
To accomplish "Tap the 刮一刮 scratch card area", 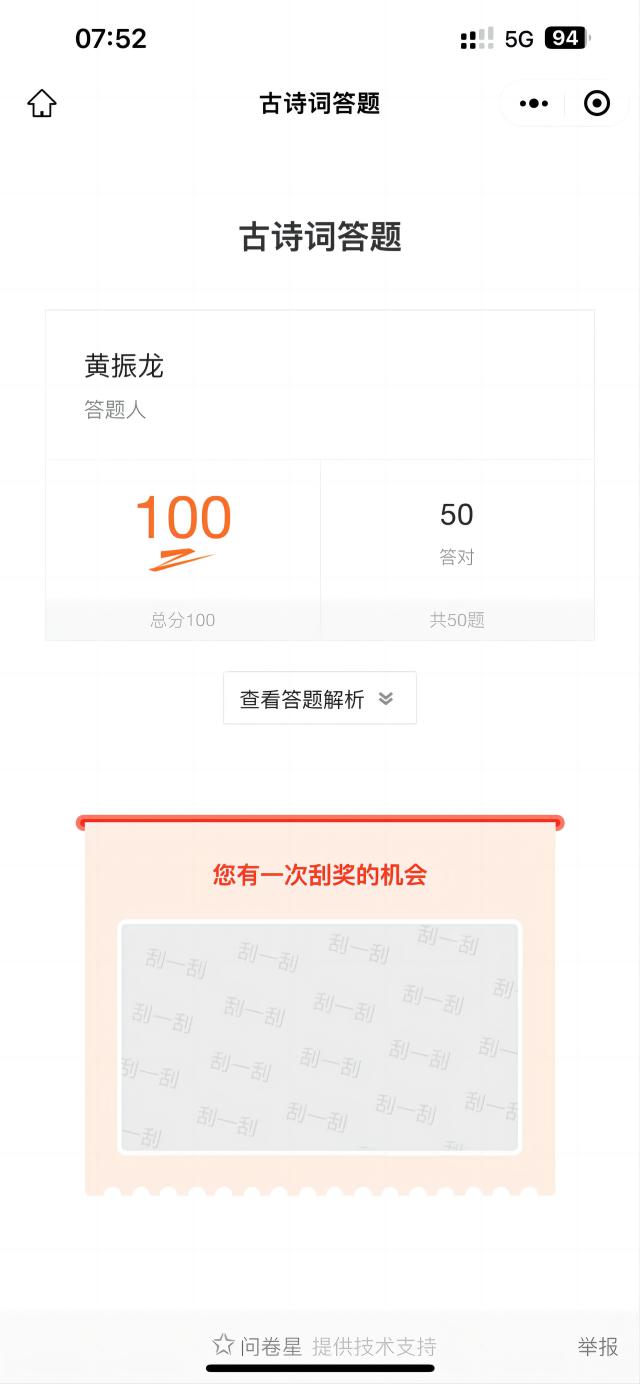I will click(x=320, y=1037).
